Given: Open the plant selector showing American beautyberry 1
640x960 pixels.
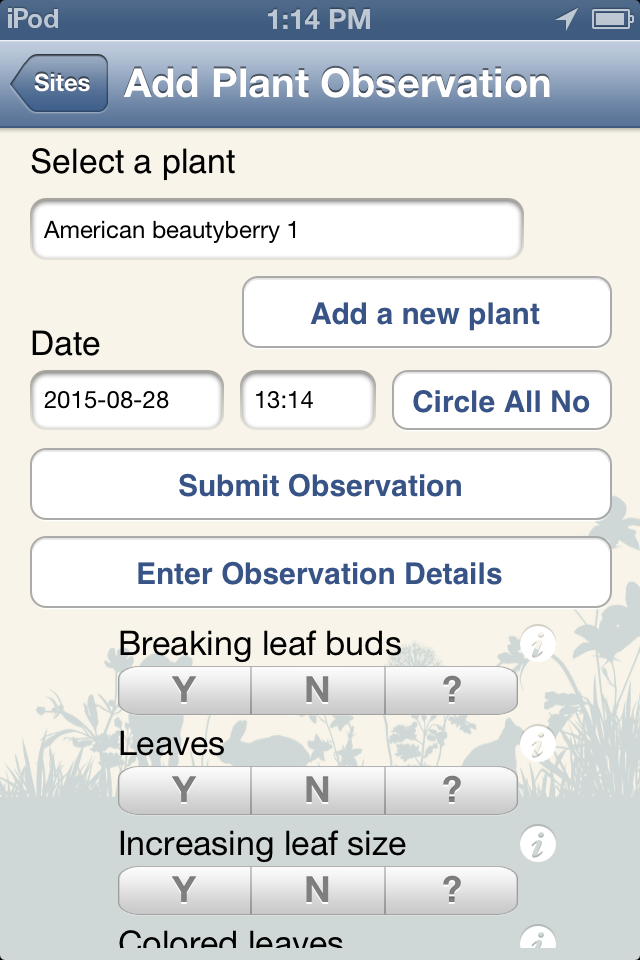Looking at the screenshot, I should coord(276,231).
